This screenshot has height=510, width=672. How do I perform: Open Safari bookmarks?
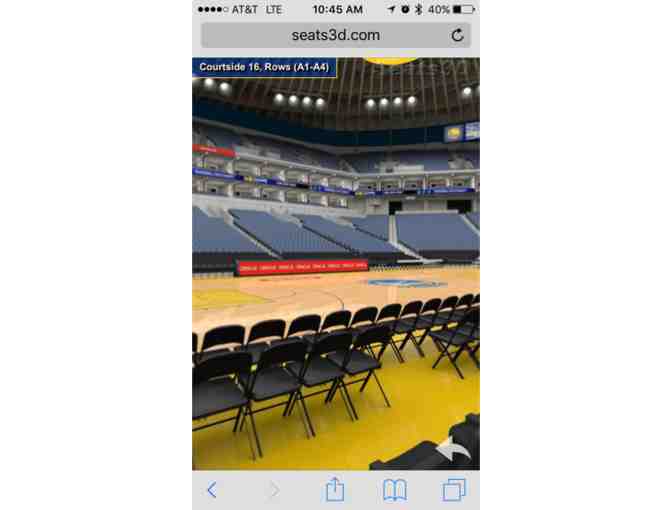click(x=395, y=490)
